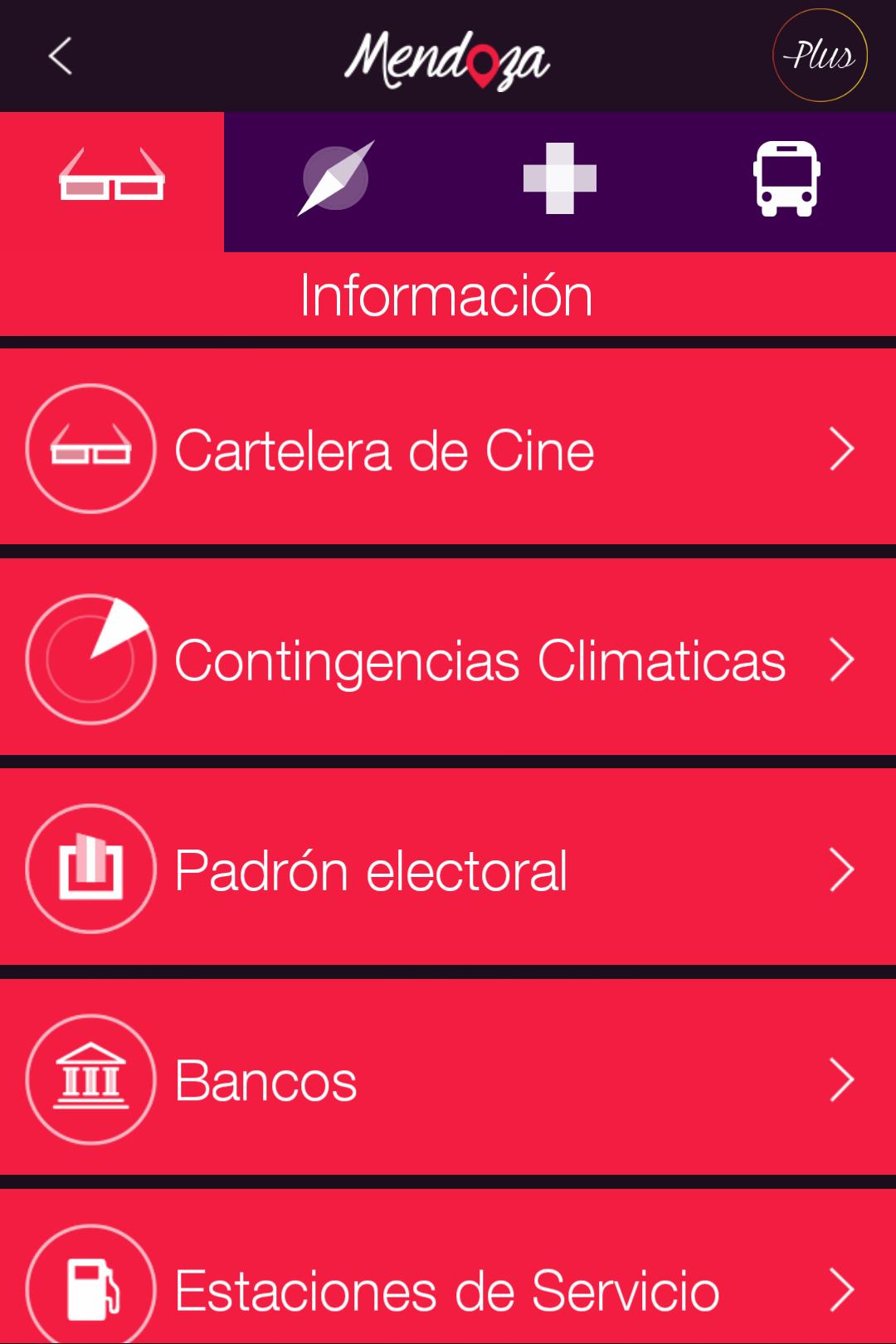896x1344 pixels.
Task: Switch to the bus transport tab
Action: (x=786, y=178)
